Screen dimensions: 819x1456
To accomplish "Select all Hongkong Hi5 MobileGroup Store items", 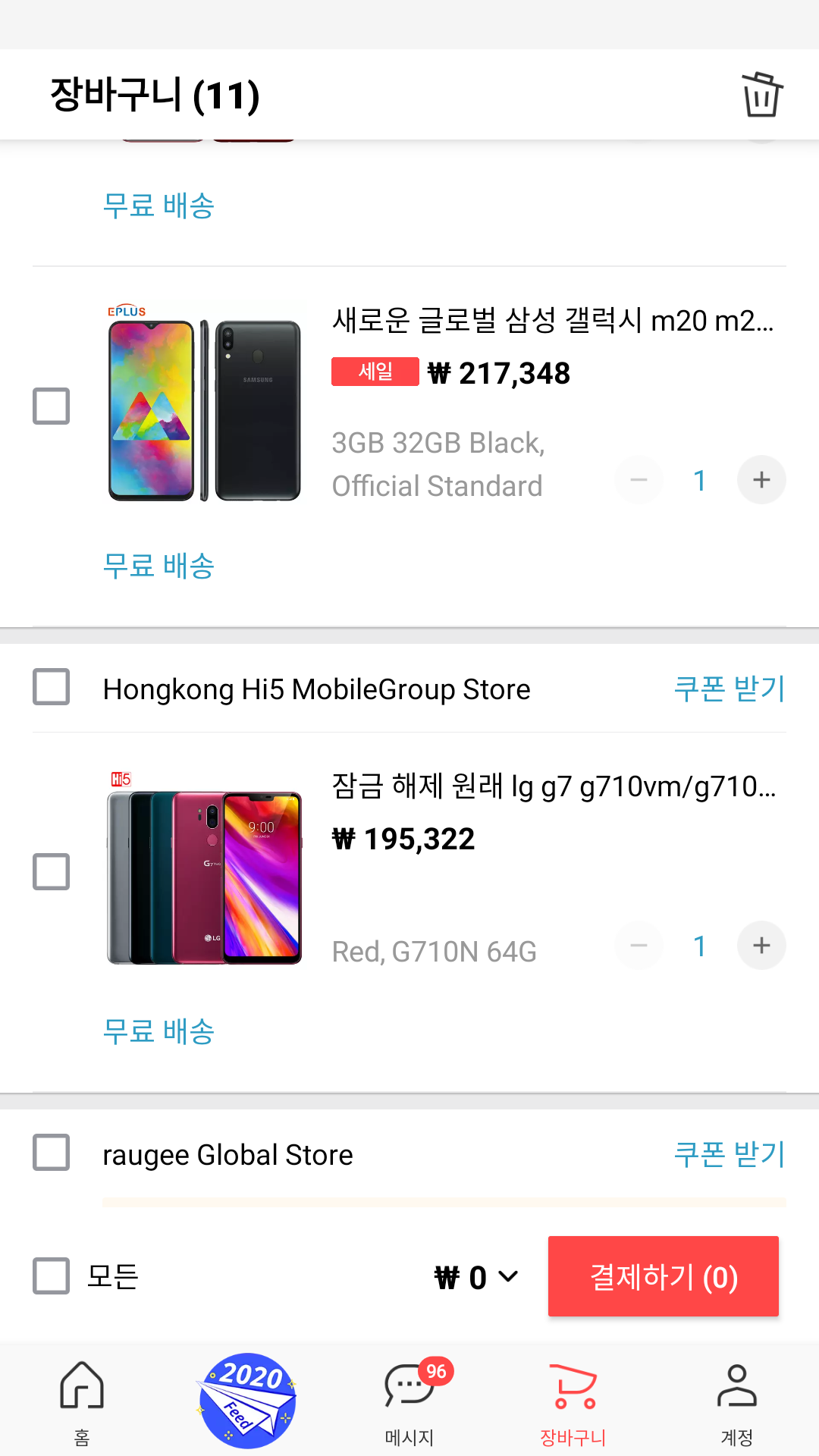I will pos(52,687).
